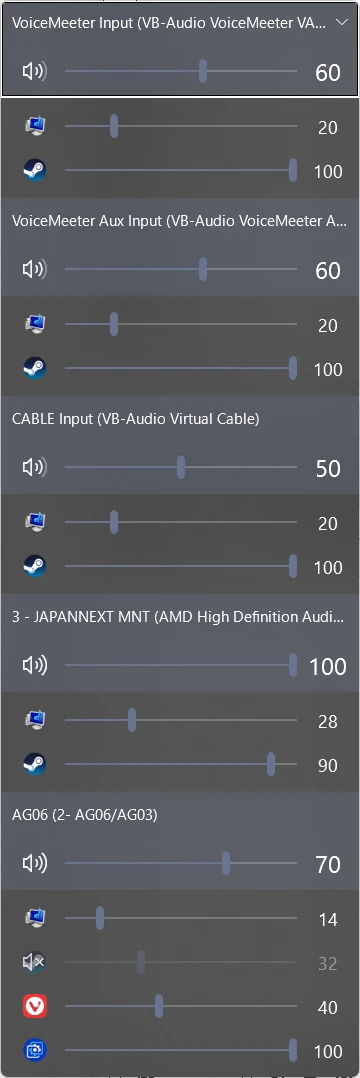Adjust the Vivaldi volume slider at 40
Screen dimensions: 360x1078
coord(181,1006)
